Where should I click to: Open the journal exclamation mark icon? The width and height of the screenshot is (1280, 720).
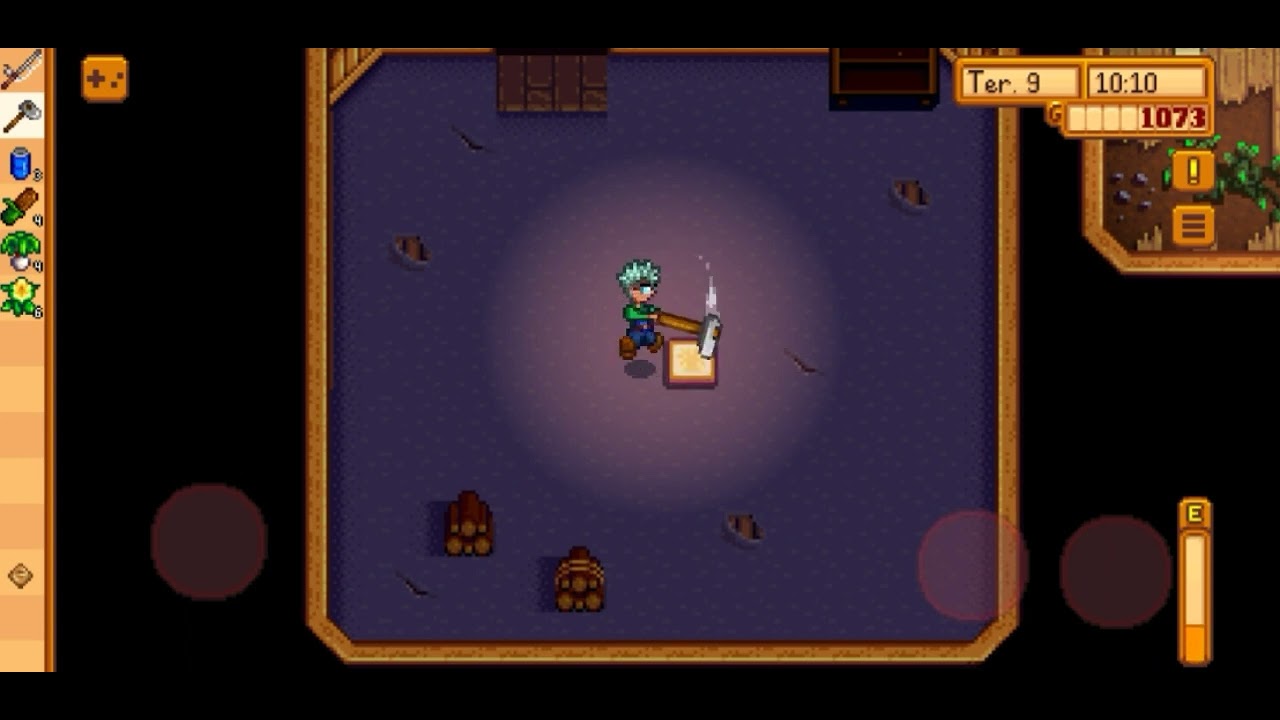(1192, 171)
